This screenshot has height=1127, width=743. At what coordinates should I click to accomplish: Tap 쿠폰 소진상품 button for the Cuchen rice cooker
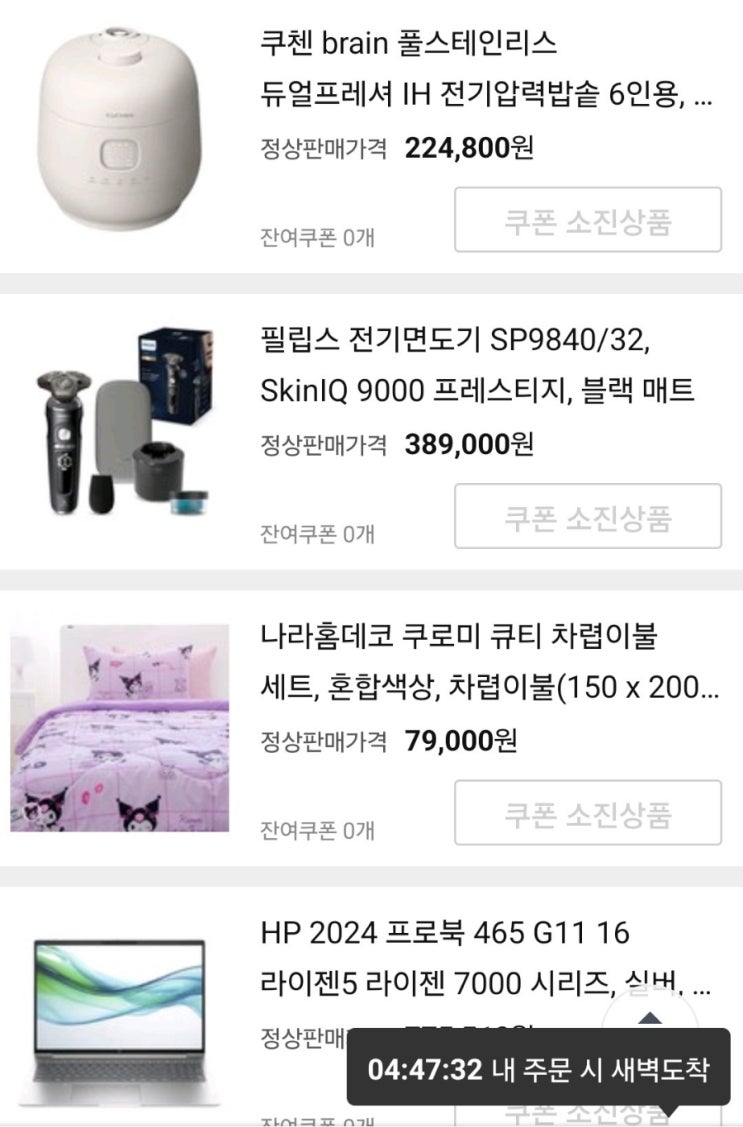click(x=588, y=220)
